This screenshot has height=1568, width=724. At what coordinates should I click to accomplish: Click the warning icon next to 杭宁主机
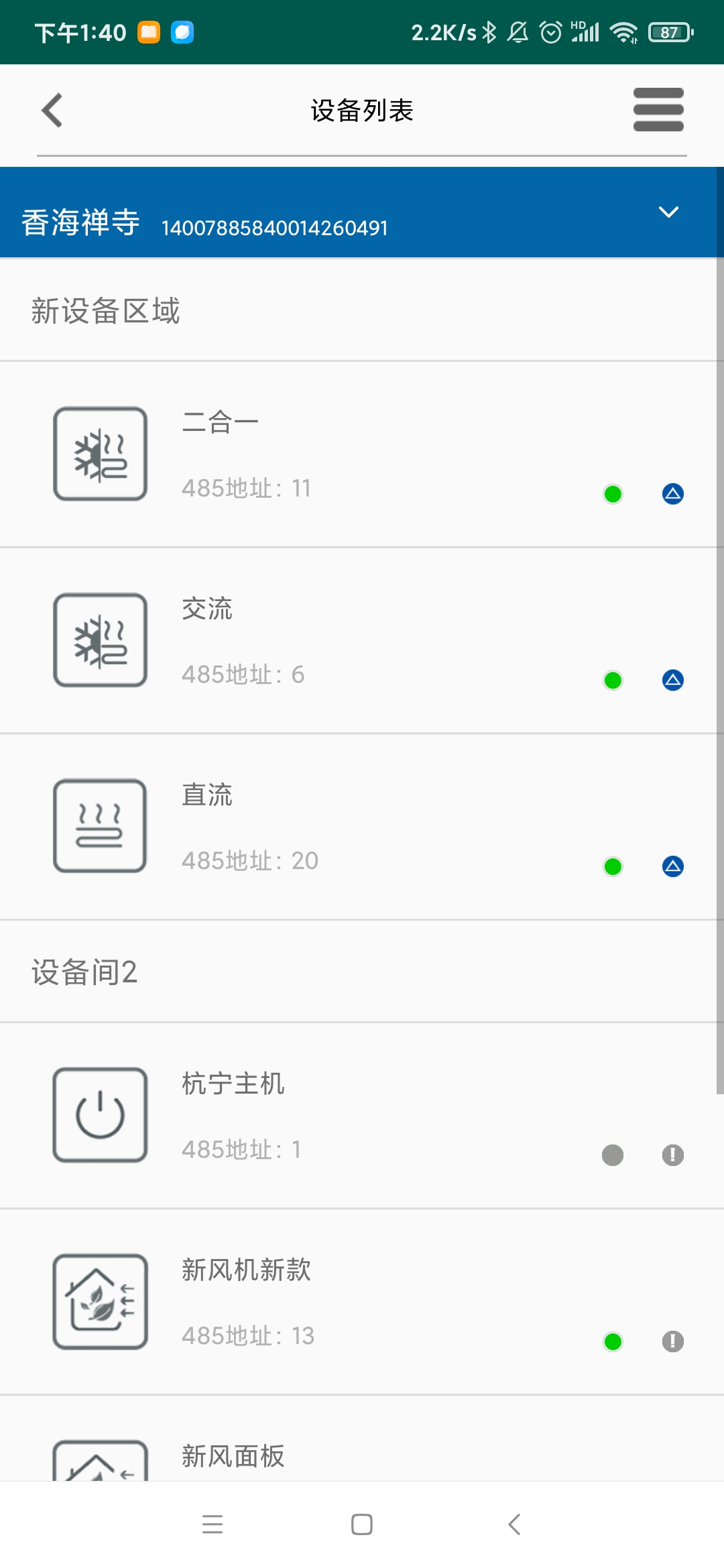[672, 1155]
